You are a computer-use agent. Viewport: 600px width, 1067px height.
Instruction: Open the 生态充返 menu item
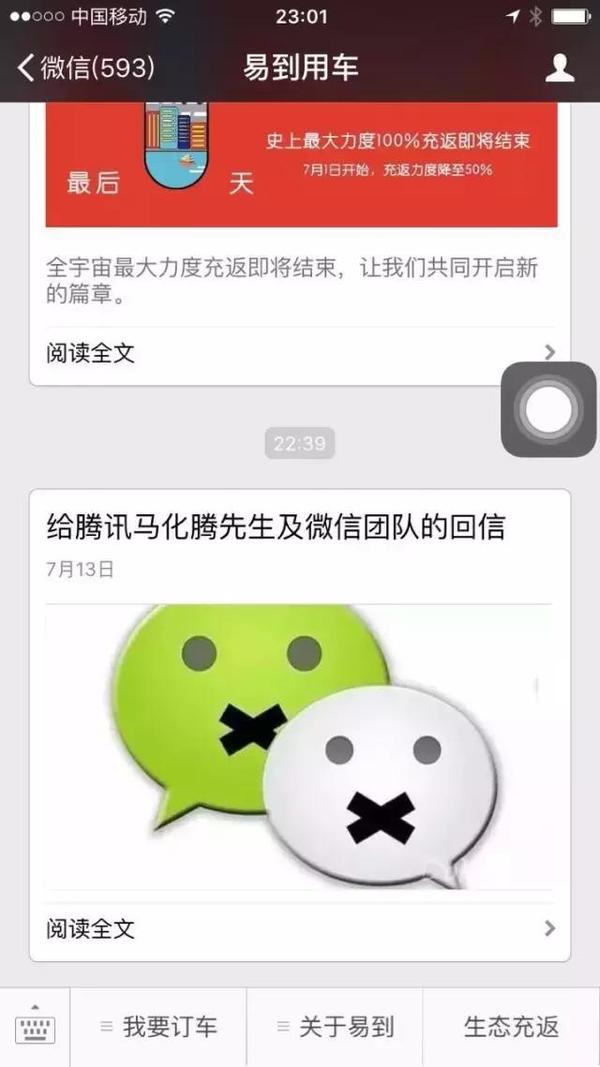(511, 1027)
